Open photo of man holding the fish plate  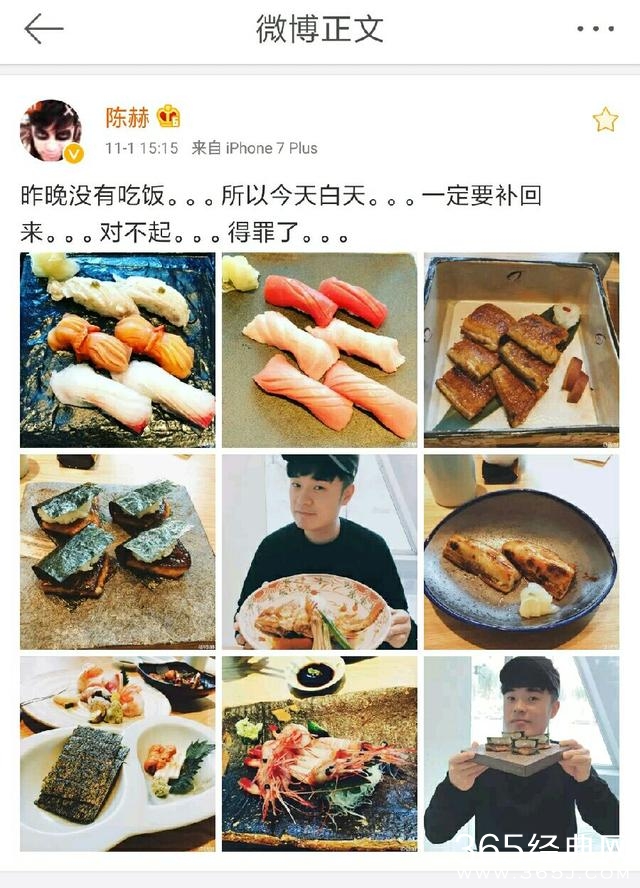click(x=319, y=552)
